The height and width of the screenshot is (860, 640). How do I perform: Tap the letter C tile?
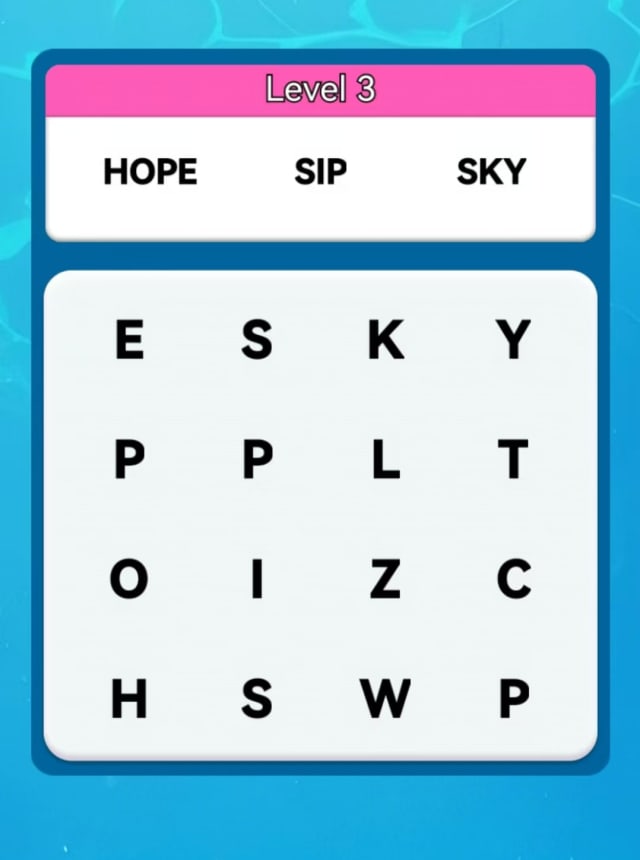point(513,579)
